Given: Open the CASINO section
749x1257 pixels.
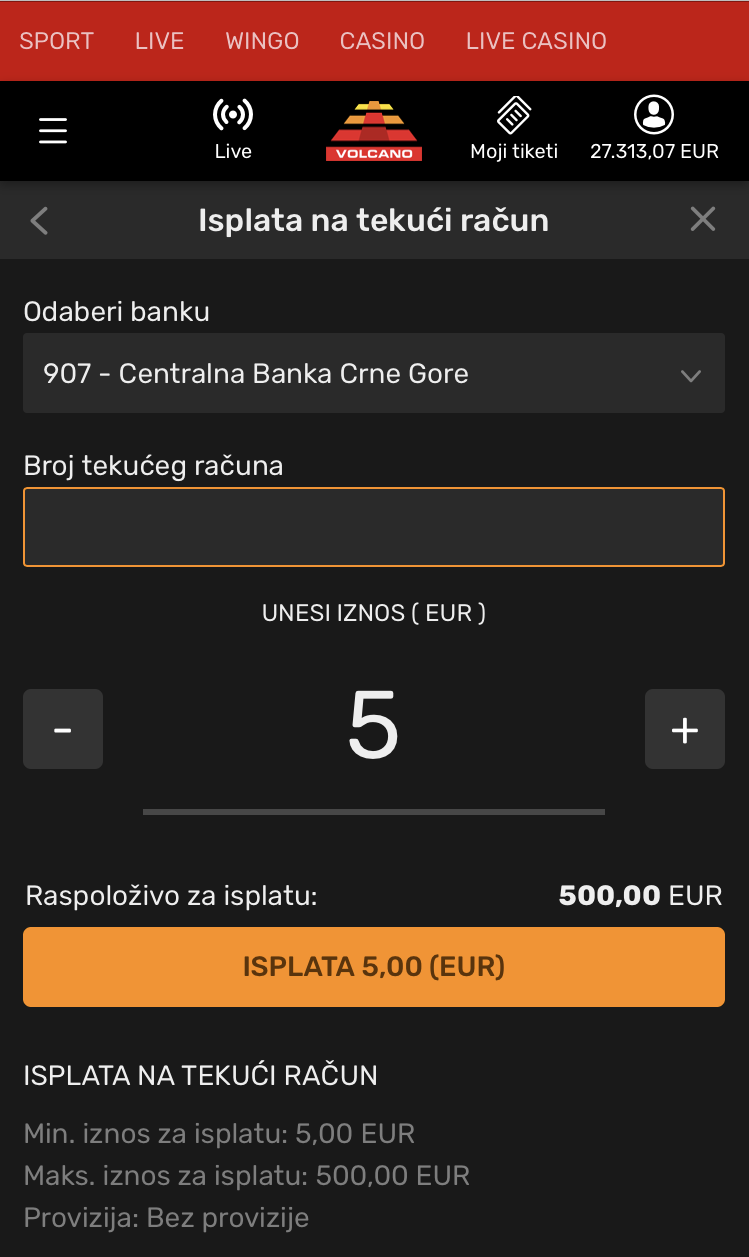Looking at the screenshot, I should pyautogui.click(x=382, y=41).
